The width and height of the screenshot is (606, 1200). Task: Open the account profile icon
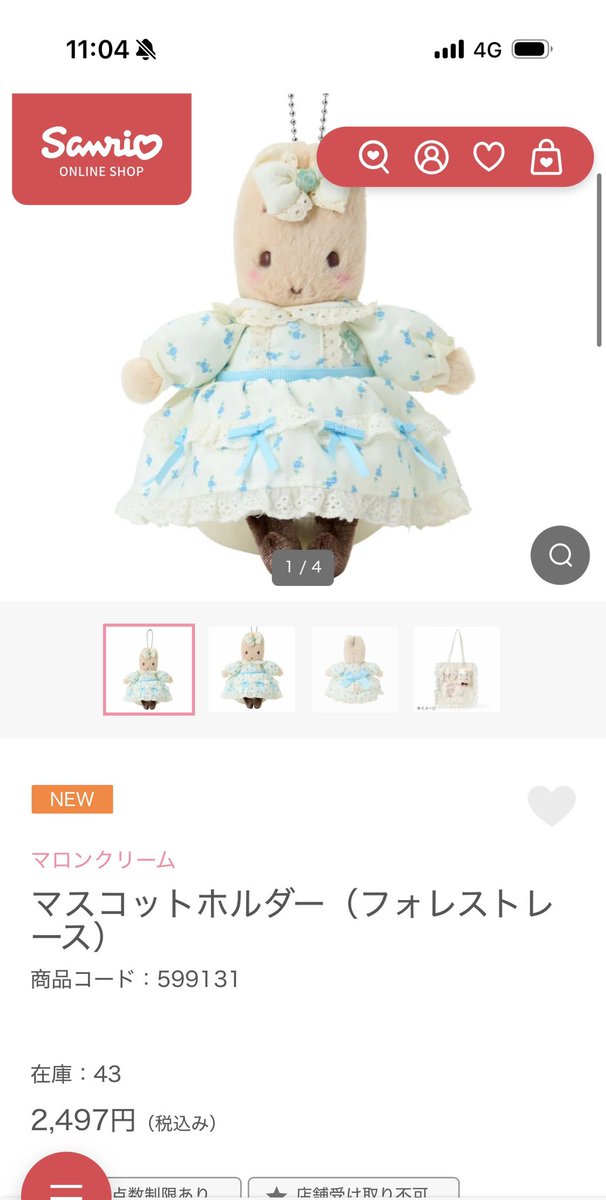[431, 157]
